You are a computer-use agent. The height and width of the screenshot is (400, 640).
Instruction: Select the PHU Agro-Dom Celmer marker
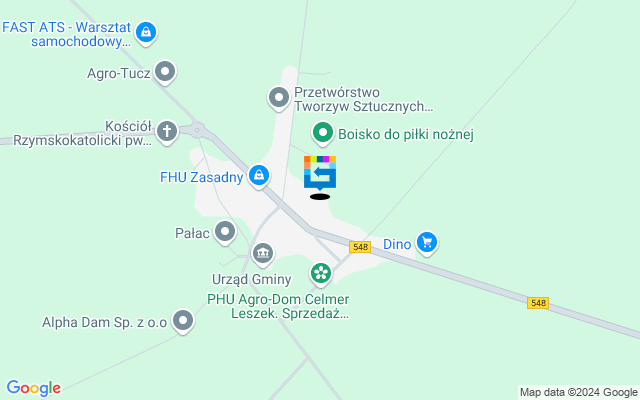click(321, 272)
